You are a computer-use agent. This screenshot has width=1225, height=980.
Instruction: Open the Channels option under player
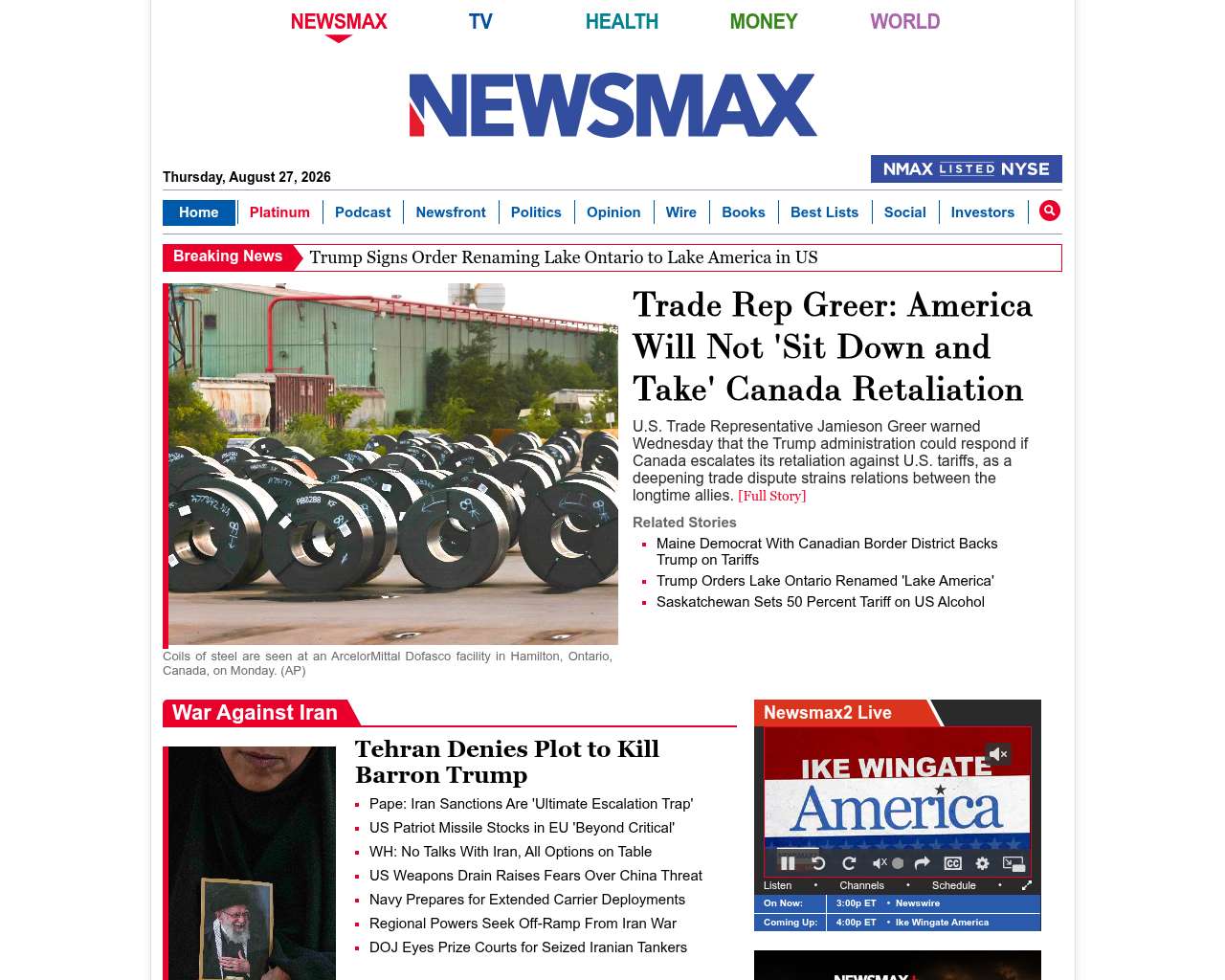tap(862, 885)
